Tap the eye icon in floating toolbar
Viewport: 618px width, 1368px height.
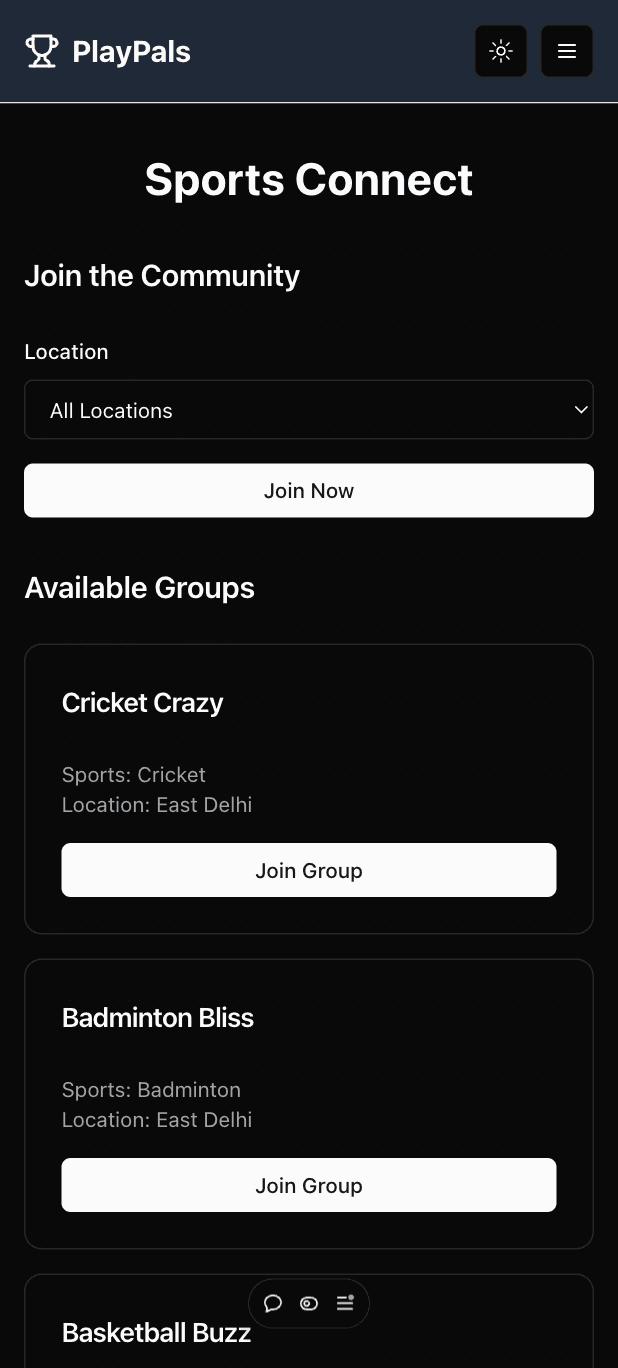pyautogui.click(x=309, y=1303)
